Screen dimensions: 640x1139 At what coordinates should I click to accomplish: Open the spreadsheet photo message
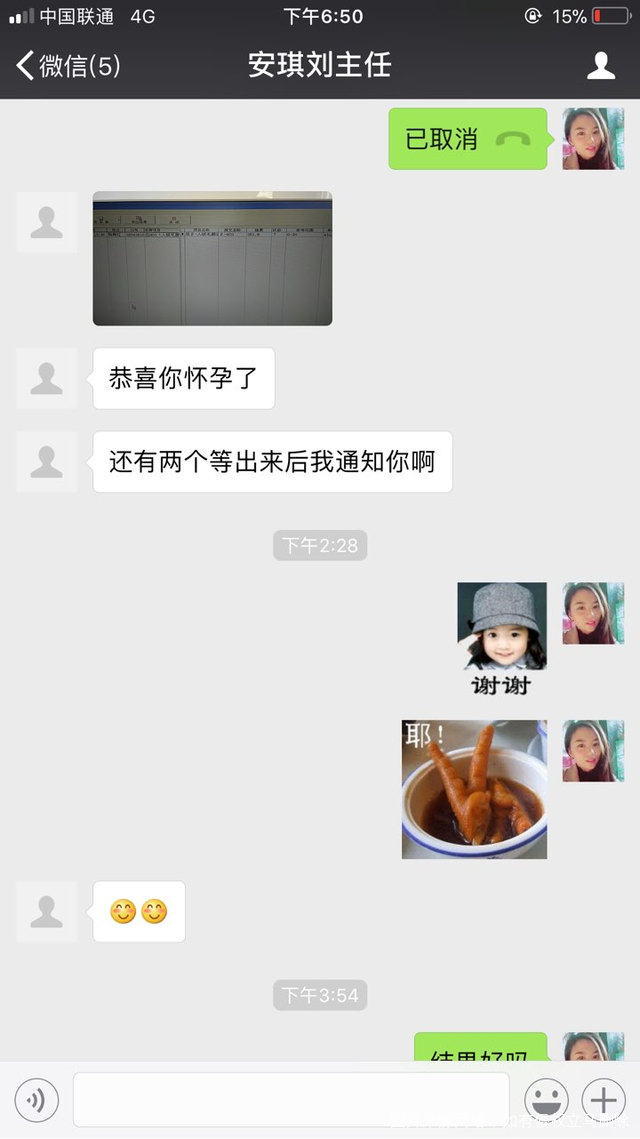tap(212, 259)
